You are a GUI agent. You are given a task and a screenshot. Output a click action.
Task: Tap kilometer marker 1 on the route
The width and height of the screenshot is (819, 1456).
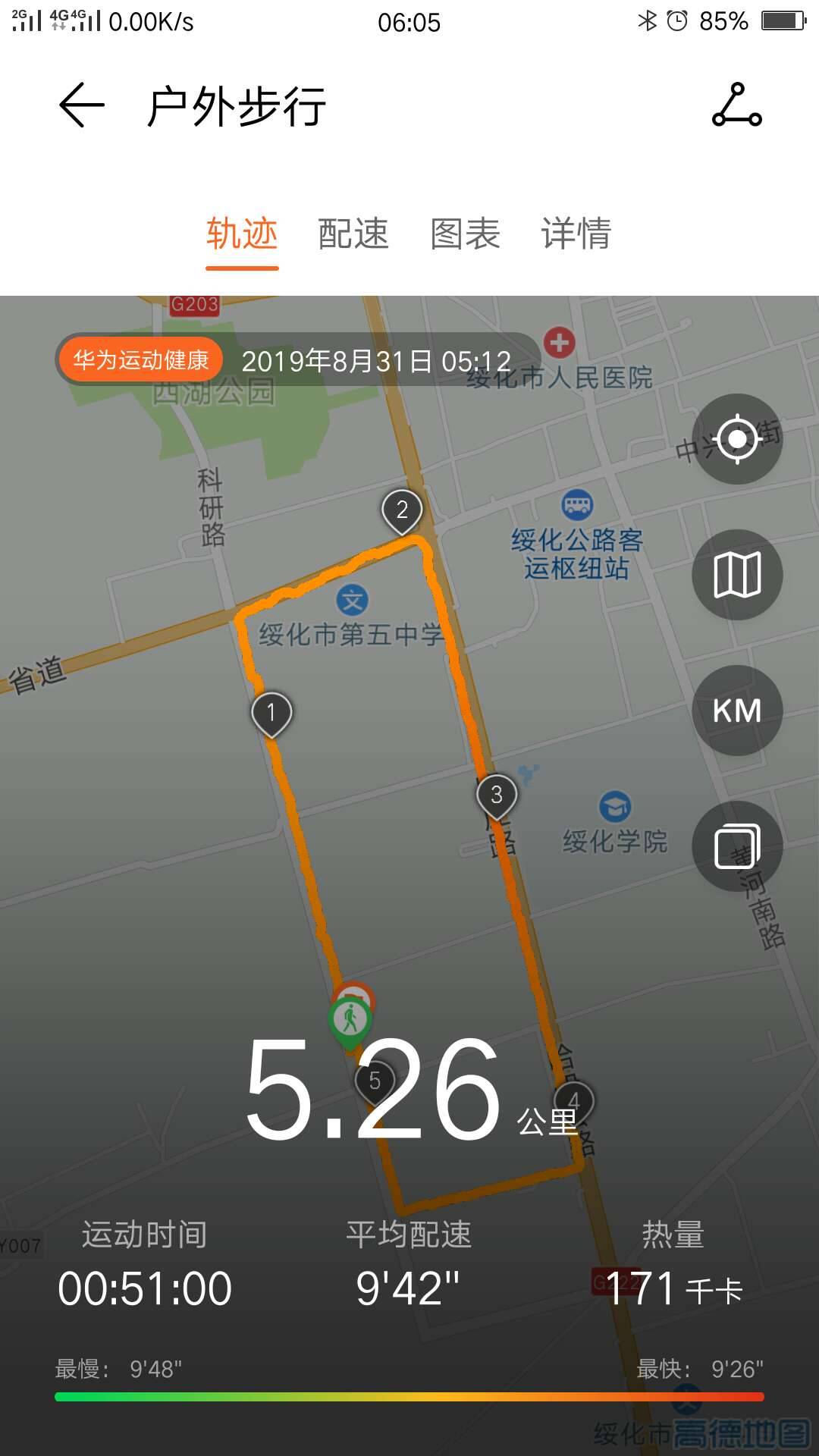tap(271, 711)
